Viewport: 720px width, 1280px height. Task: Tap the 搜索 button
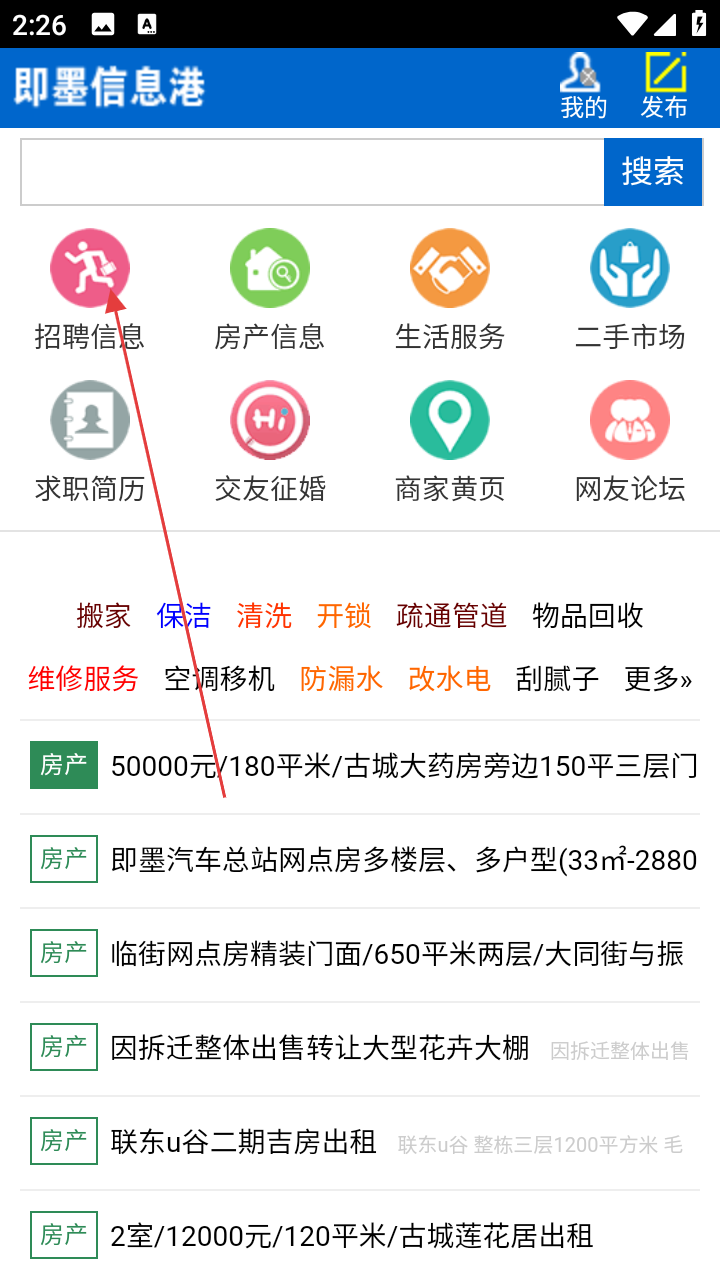(x=652, y=172)
